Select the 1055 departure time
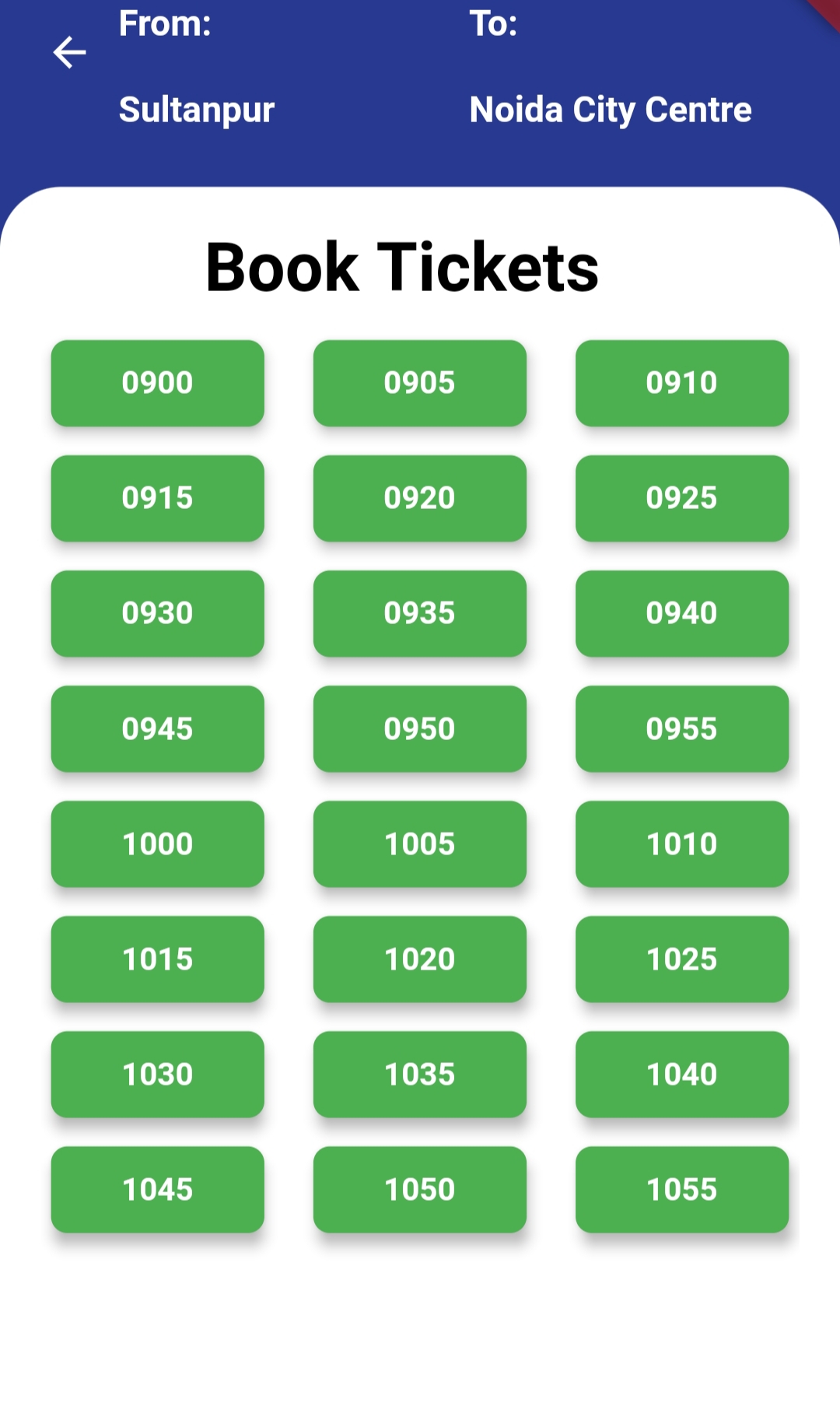Viewport: 840px width, 1403px height. (x=682, y=1189)
